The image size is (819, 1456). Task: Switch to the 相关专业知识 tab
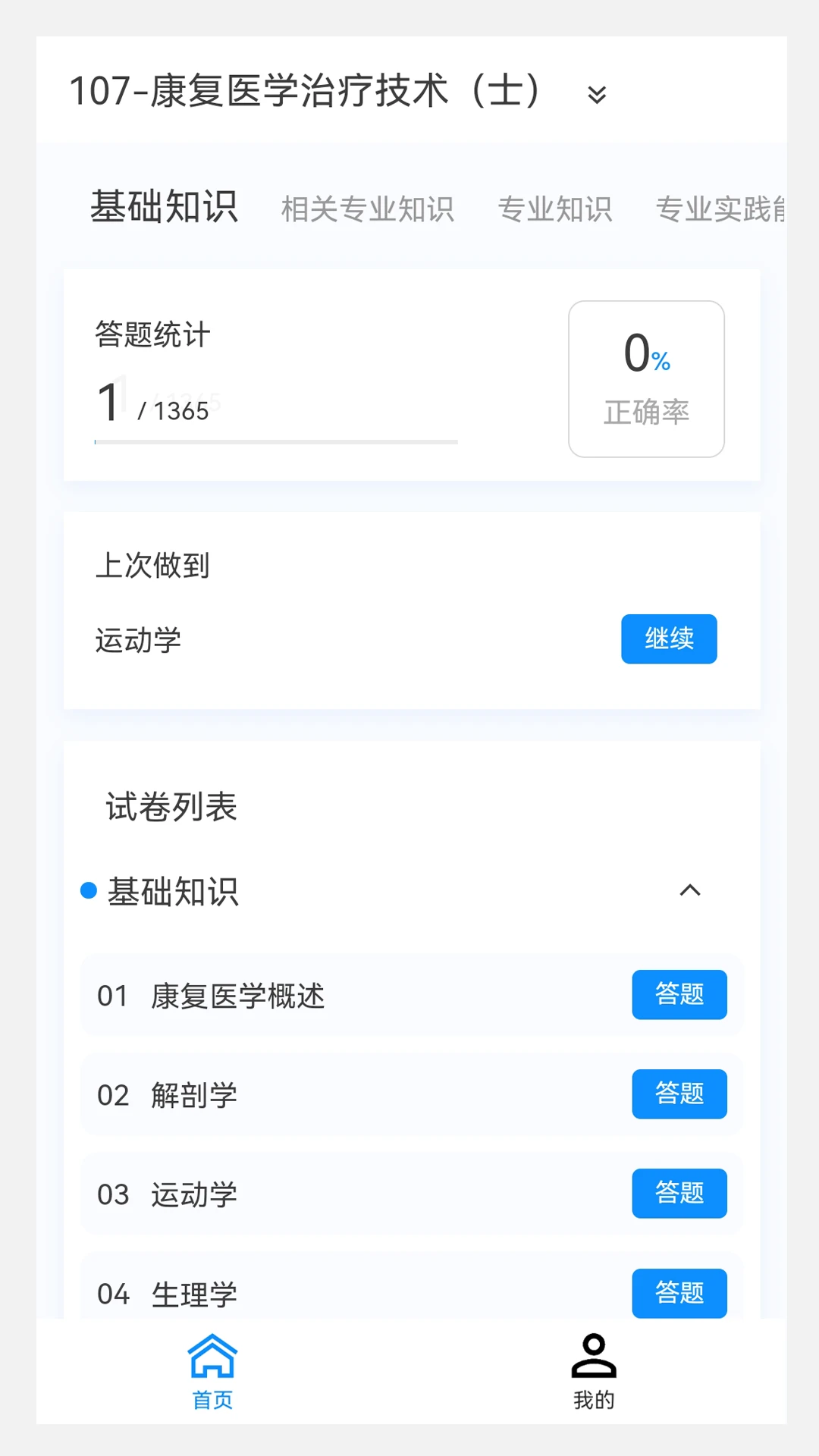(369, 209)
